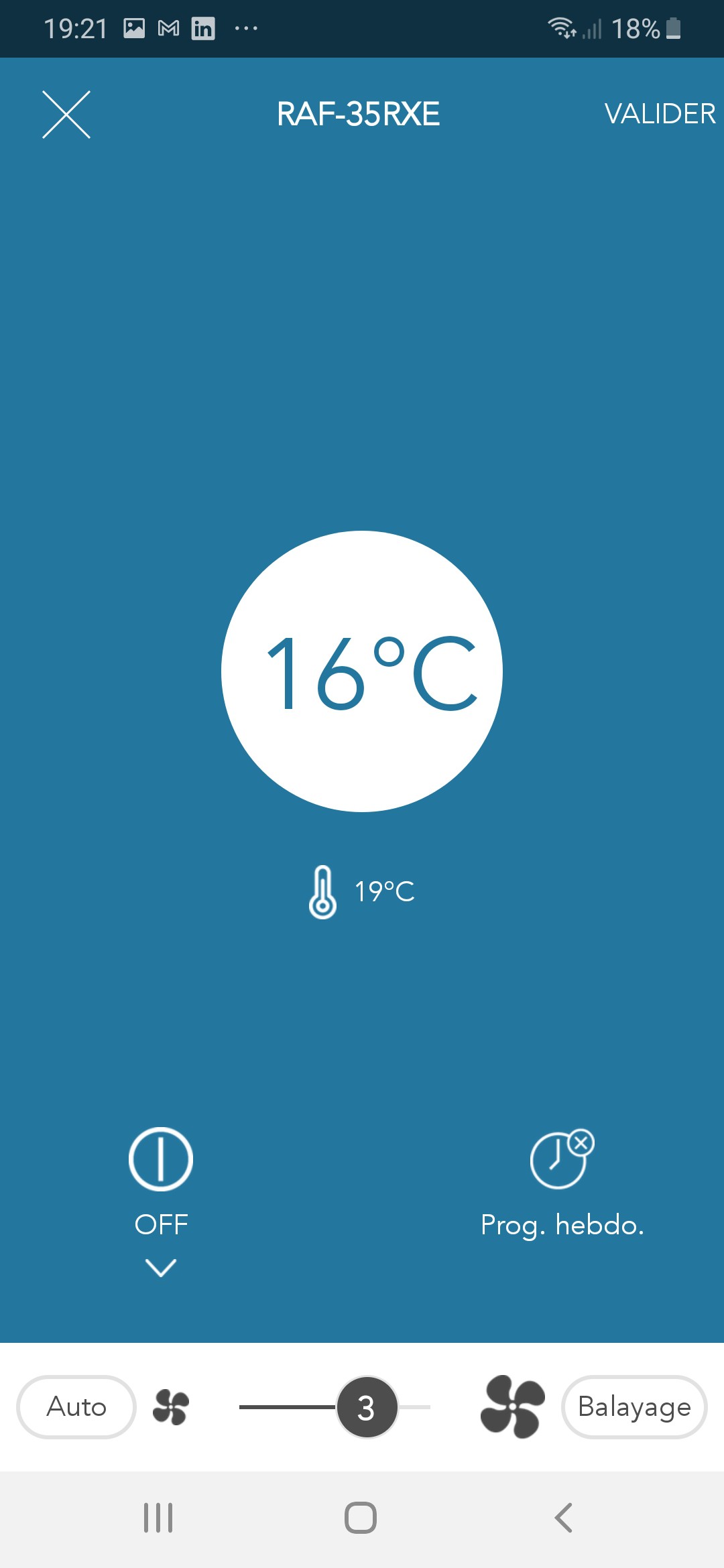Tap the 16°C temperature circle
The width and height of the screenshot is (724, 1568).
point(362,671)
